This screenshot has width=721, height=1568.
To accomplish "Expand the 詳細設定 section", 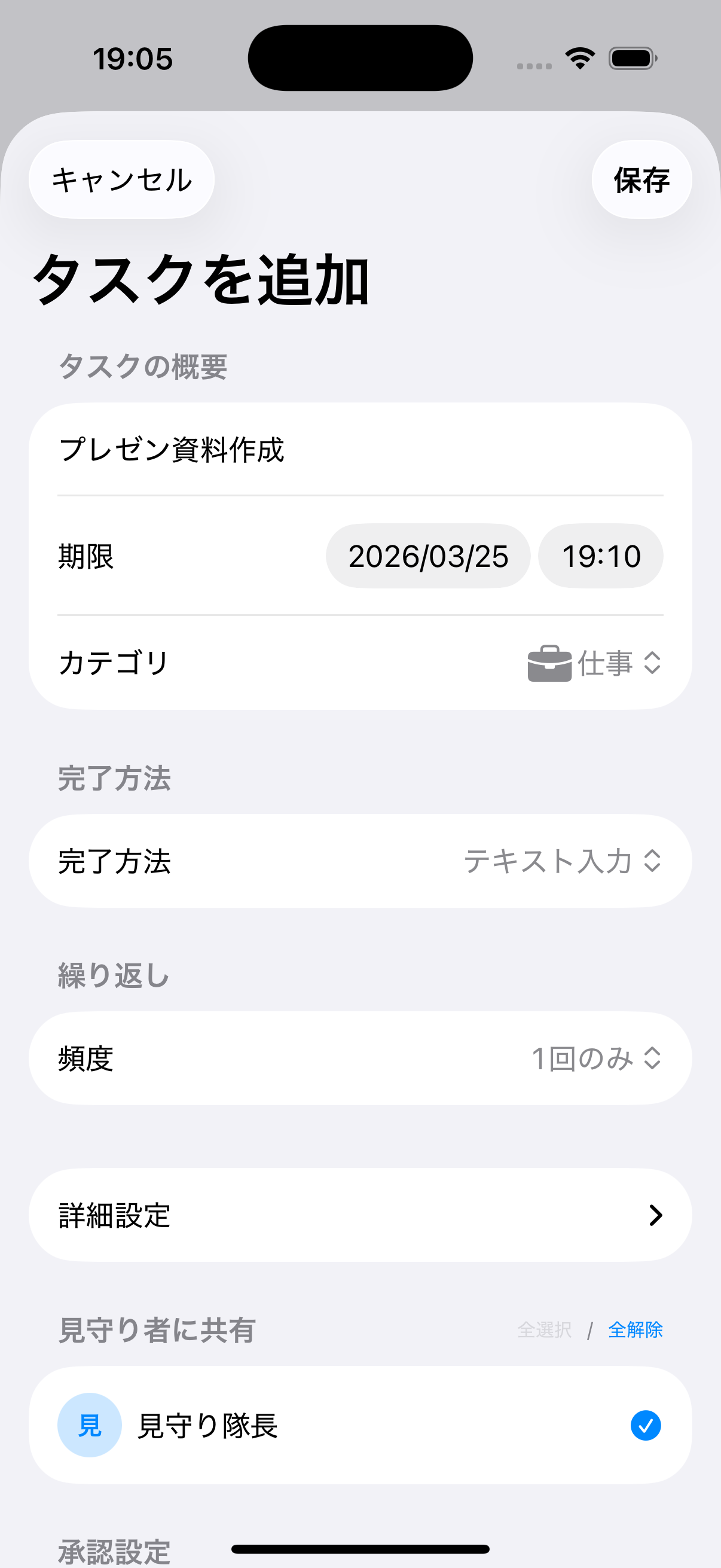I will pos(360,1215).
